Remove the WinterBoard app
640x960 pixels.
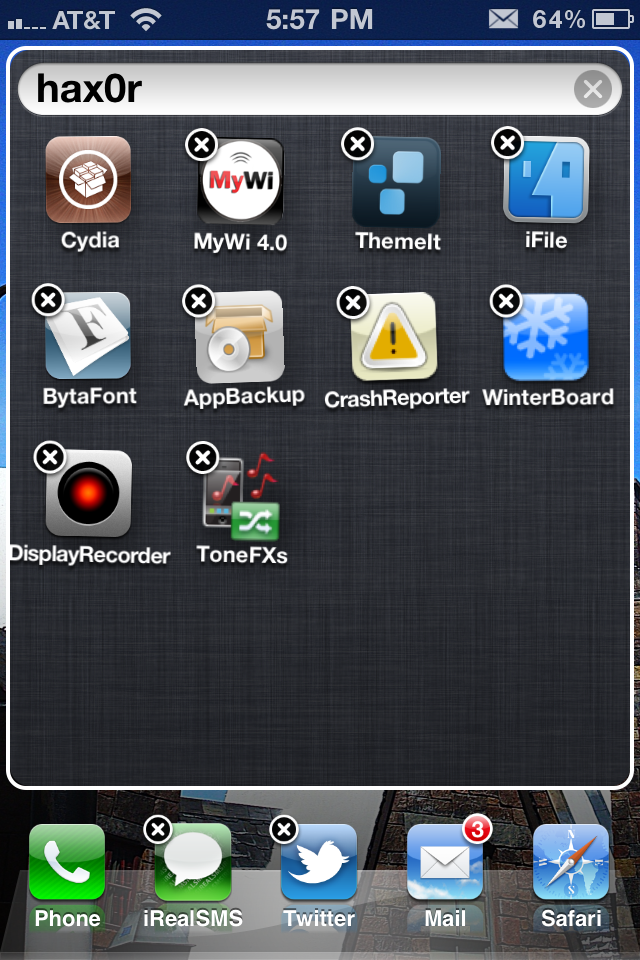tap(505, 300)
